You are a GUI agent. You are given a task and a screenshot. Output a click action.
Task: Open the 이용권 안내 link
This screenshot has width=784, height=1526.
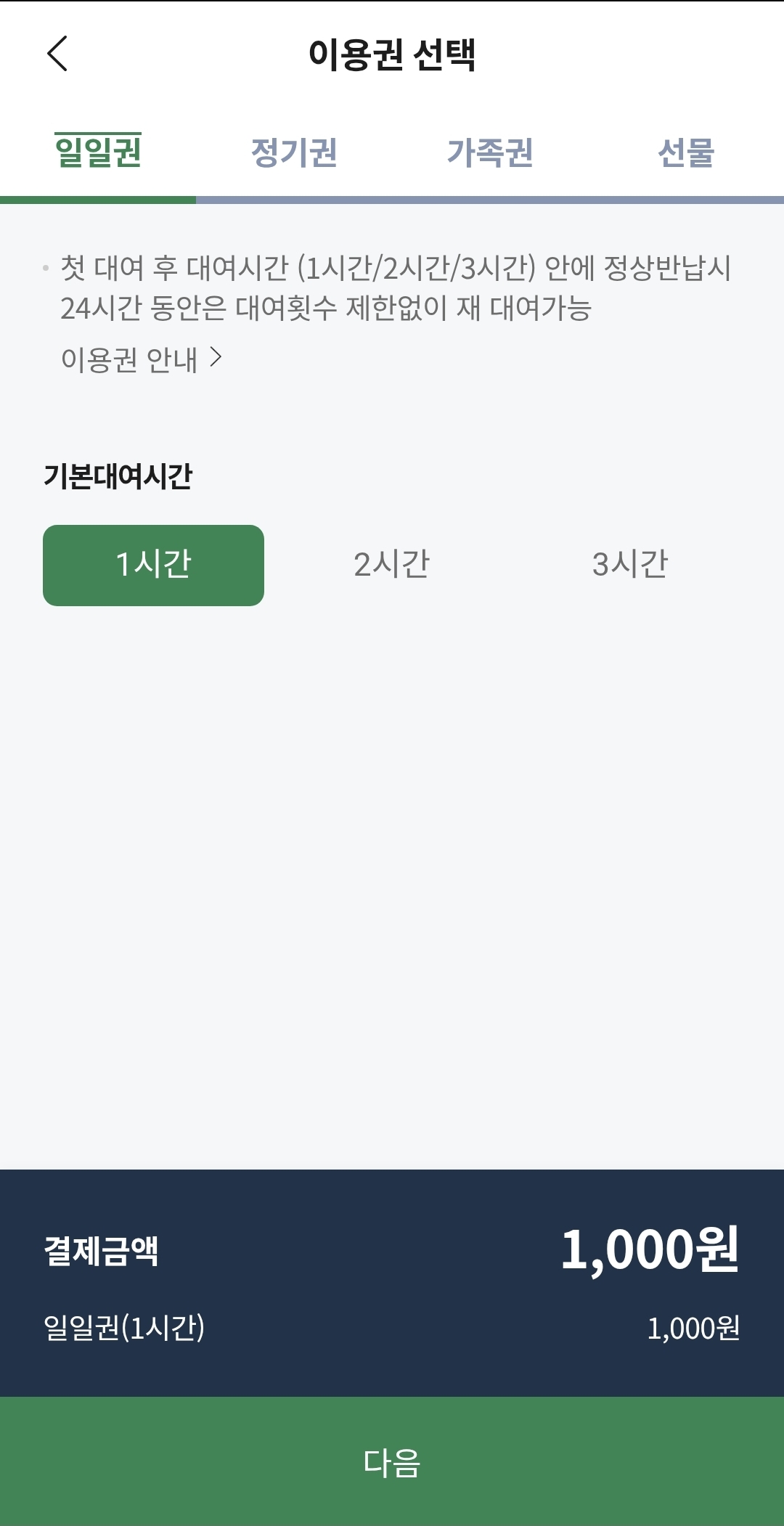tap(142, 359)
